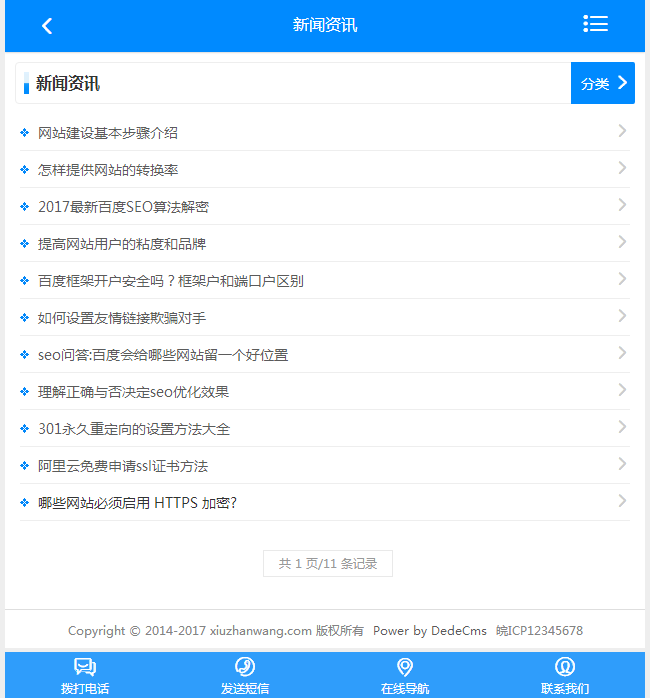Read 哪些网站必须启用 HTTPS 加密
The width and height of the screenshot is (650, 698).
coord(137,503)
